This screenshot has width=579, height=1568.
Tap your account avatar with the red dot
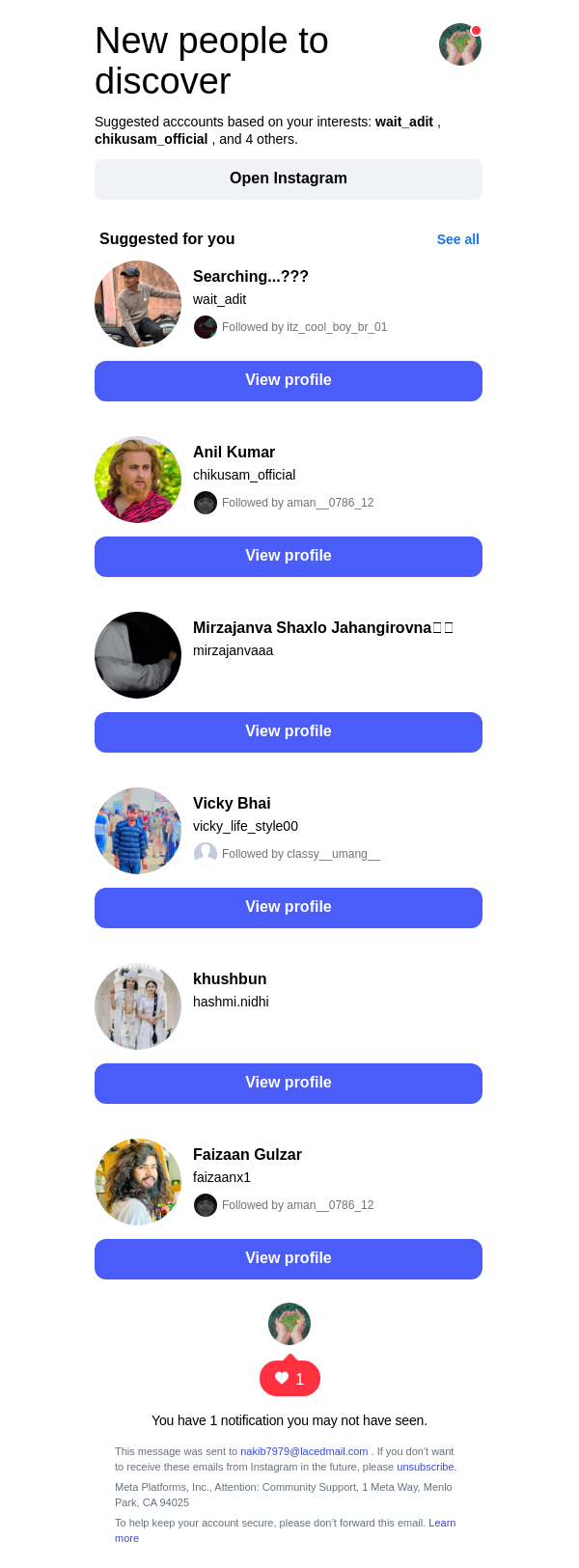tap(459, 44)
